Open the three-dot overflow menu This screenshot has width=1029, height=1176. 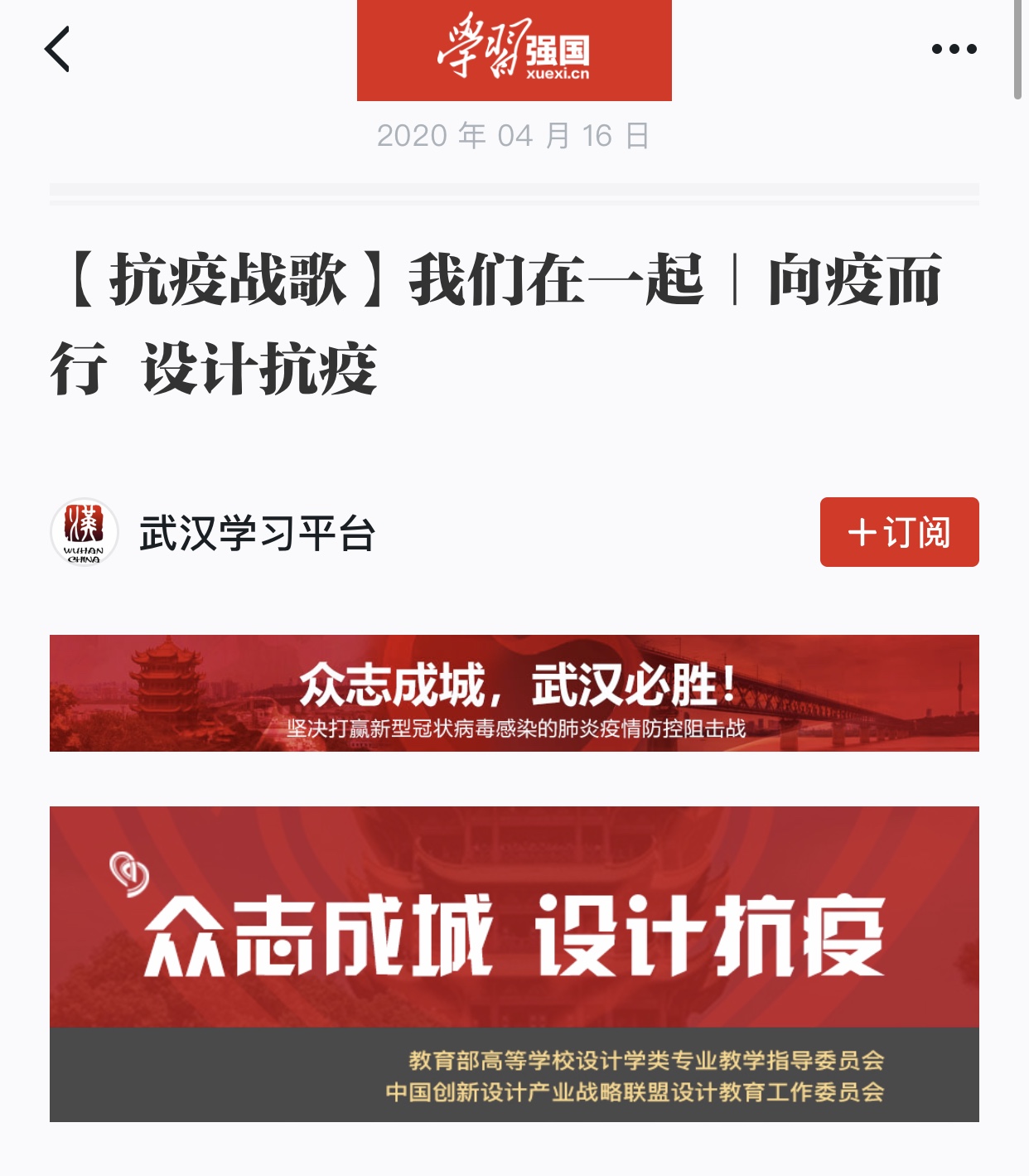954,50
